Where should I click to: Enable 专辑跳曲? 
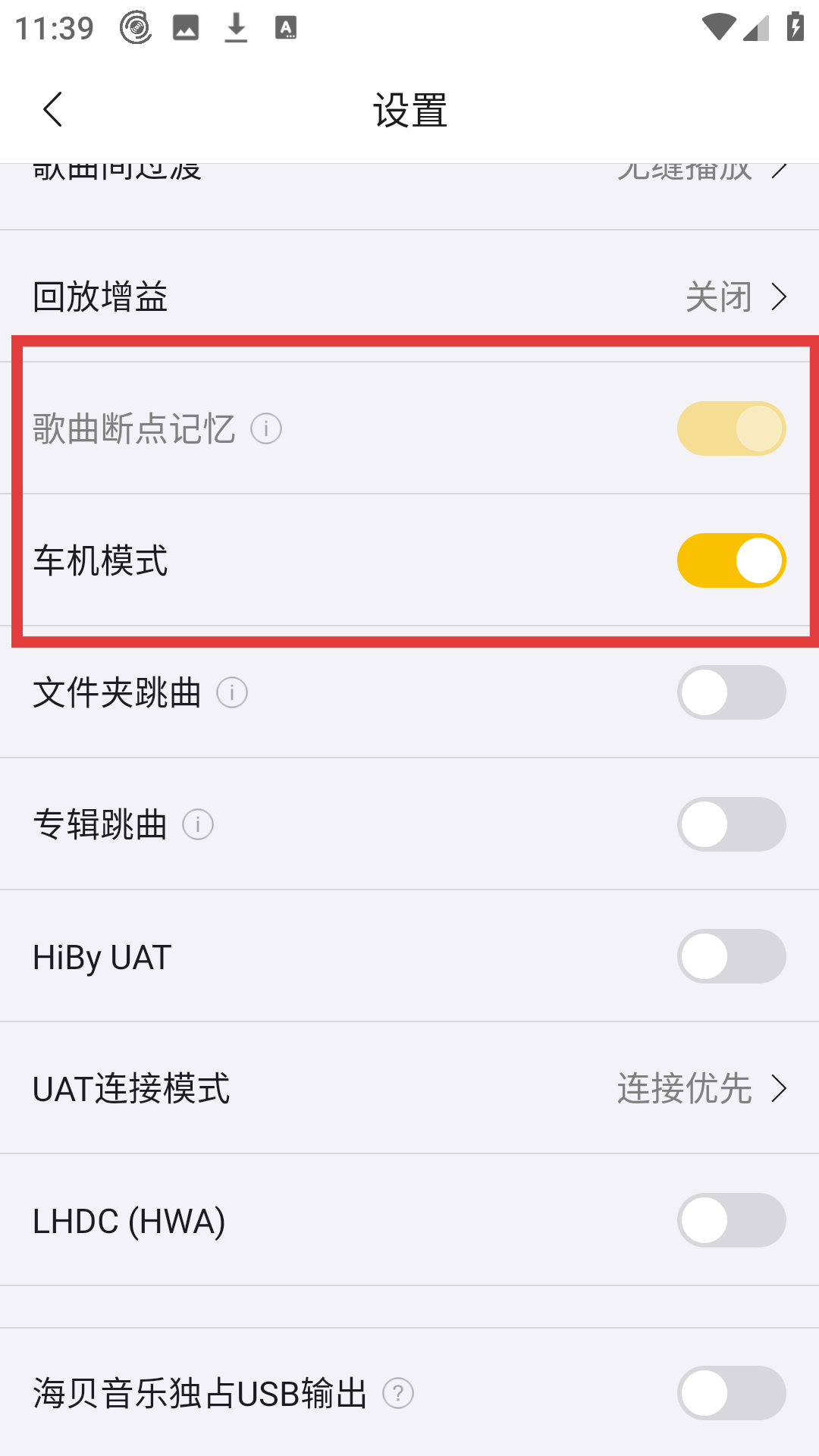click(731, 824)
